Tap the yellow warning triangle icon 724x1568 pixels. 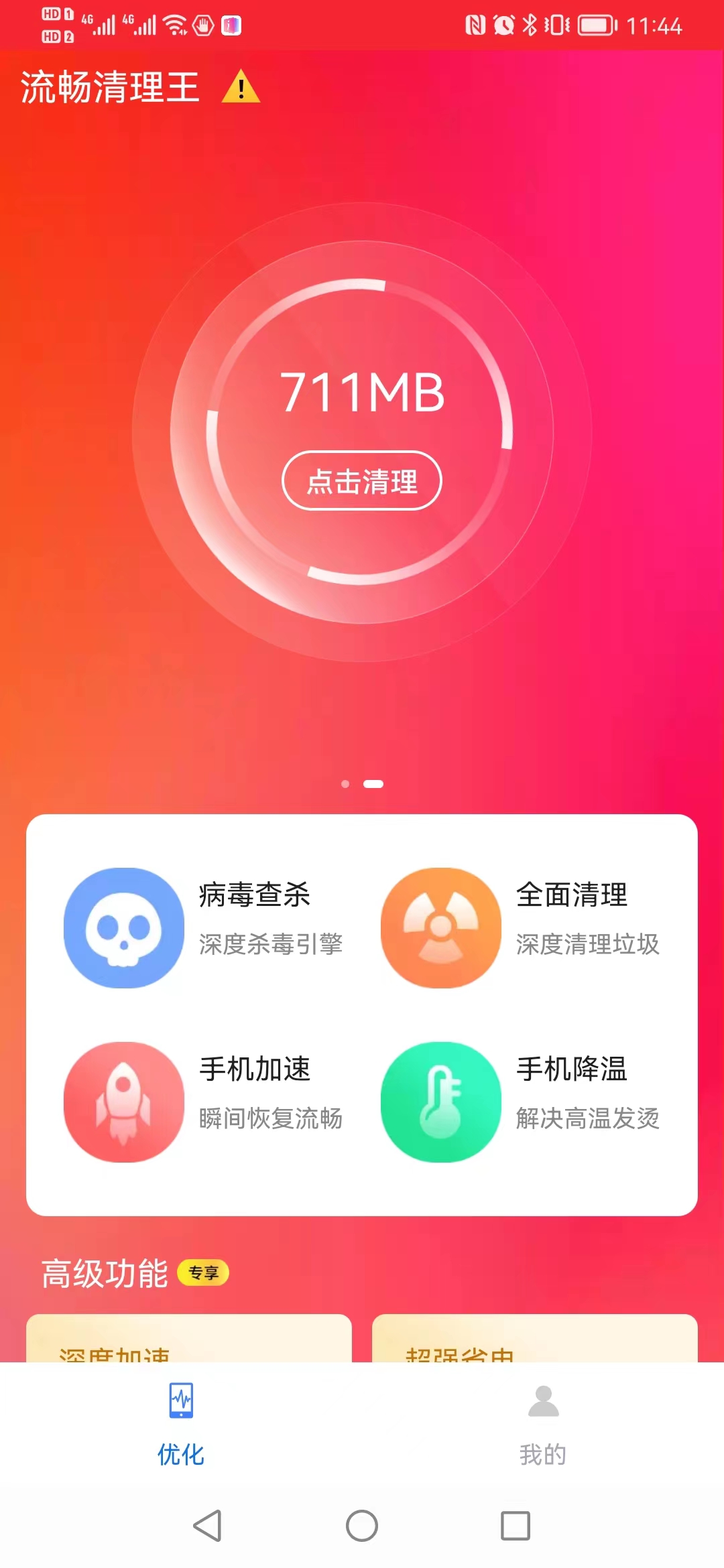click(241, 87)
